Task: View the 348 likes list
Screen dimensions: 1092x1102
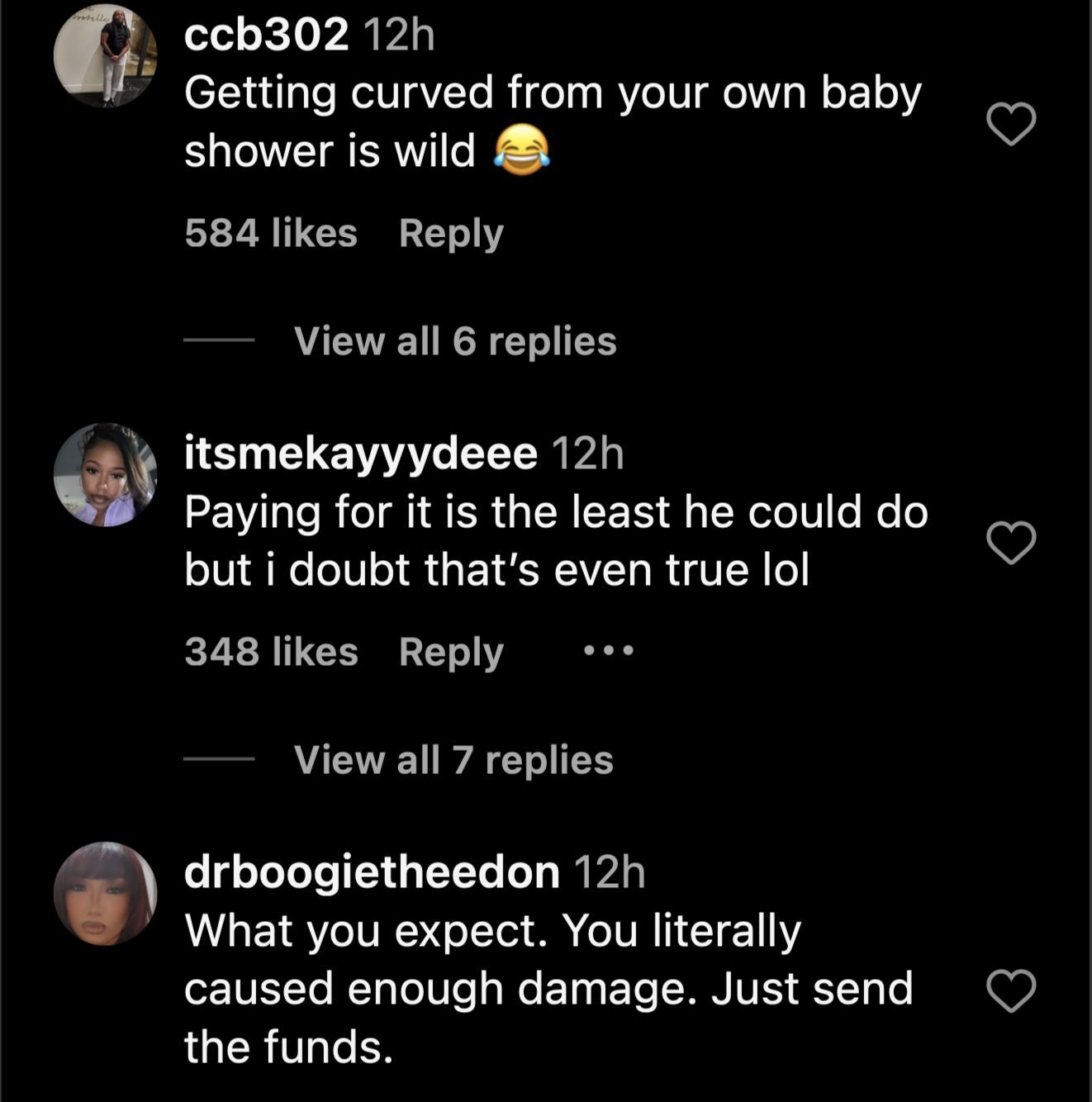Action: pos(271,653)
